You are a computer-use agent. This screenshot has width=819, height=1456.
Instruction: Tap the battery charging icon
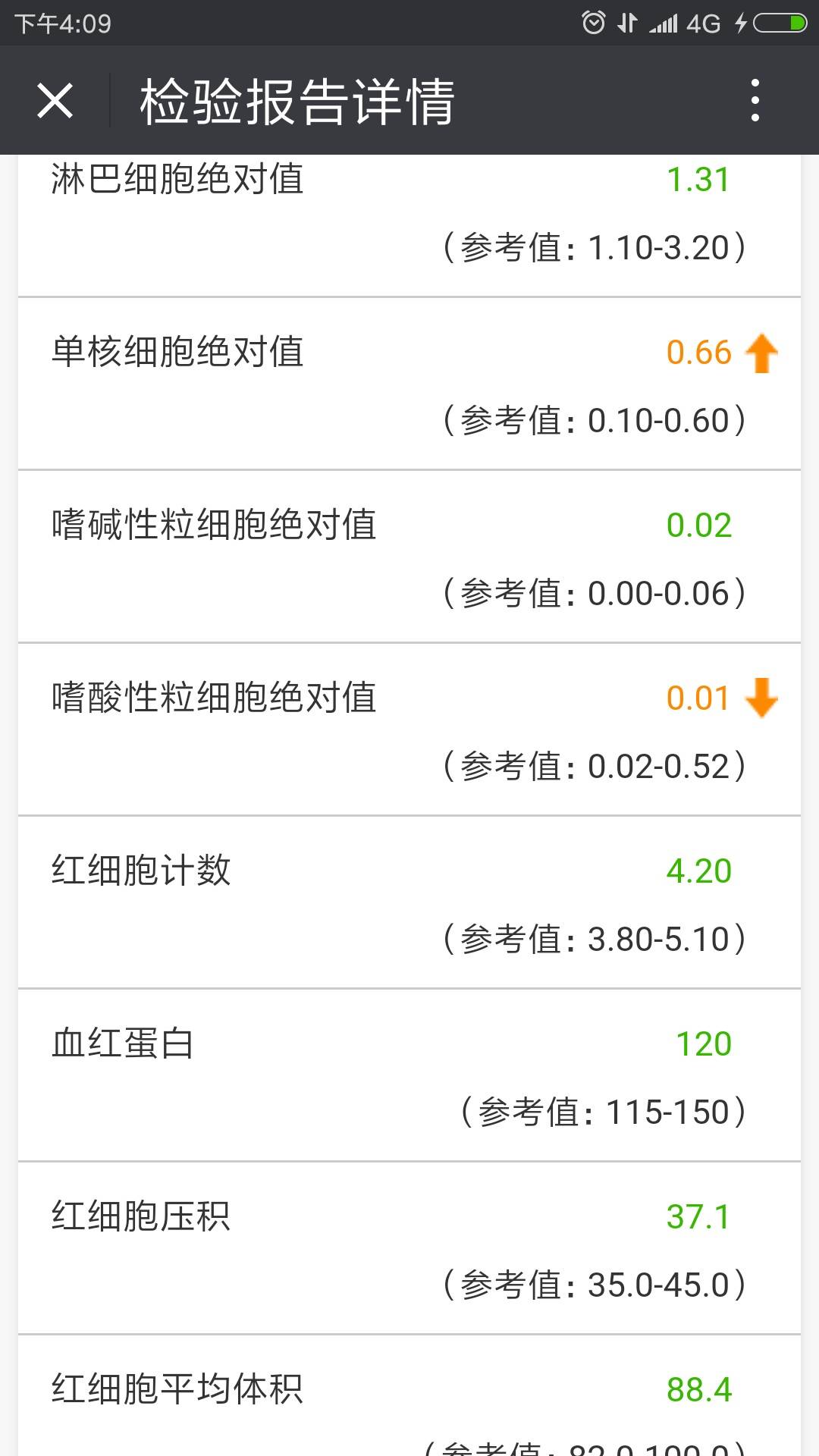[773, 21]
